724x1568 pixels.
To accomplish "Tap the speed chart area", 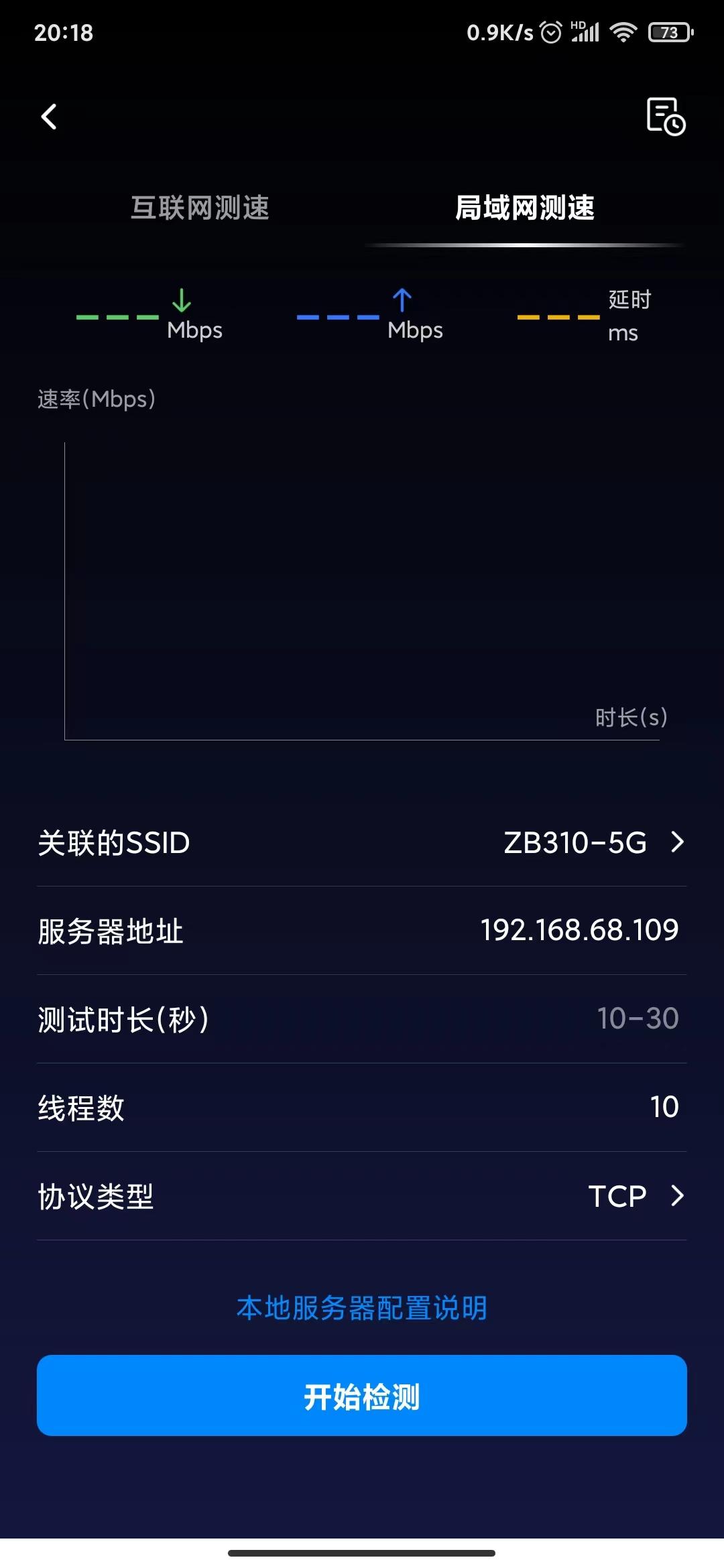I will 362,590.
